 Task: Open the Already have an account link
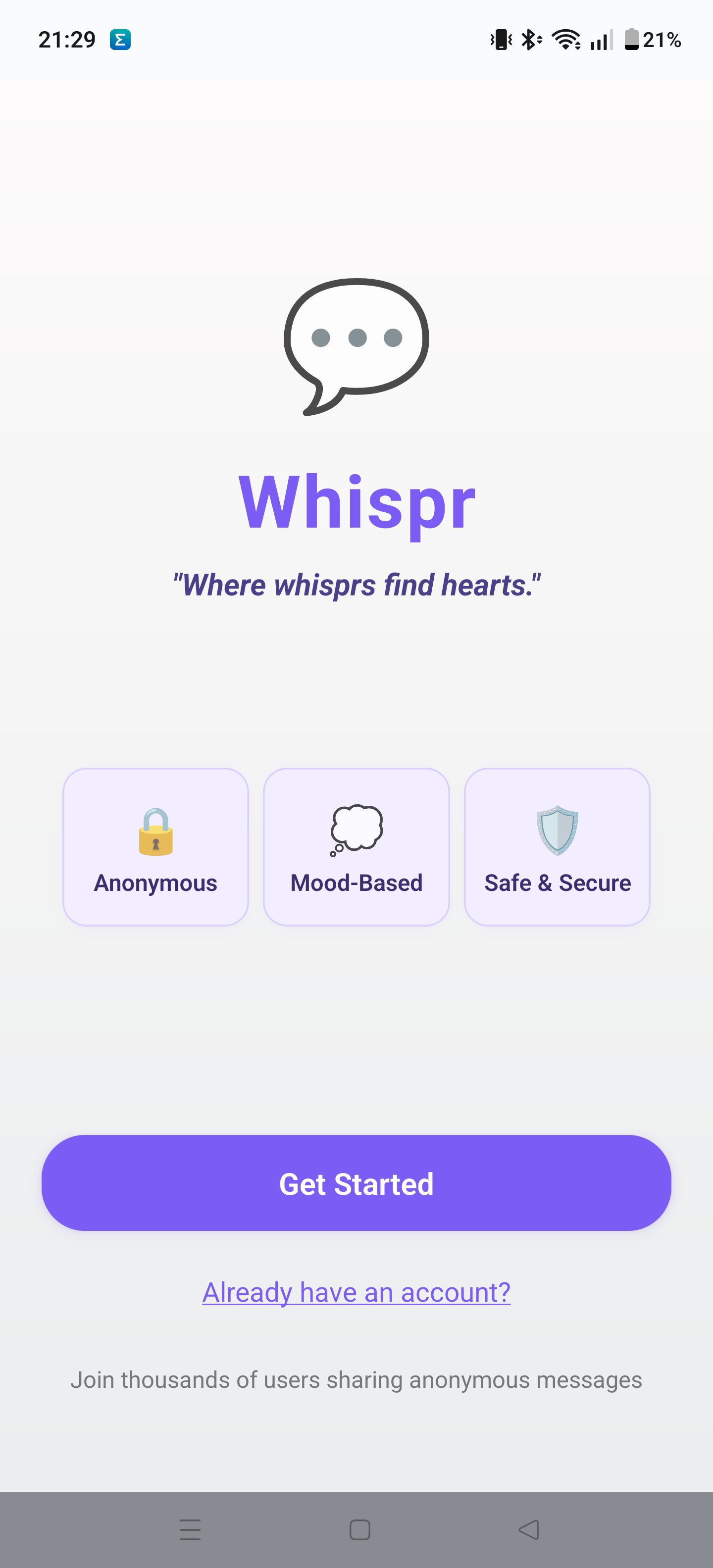click(x=356, y=1292)
